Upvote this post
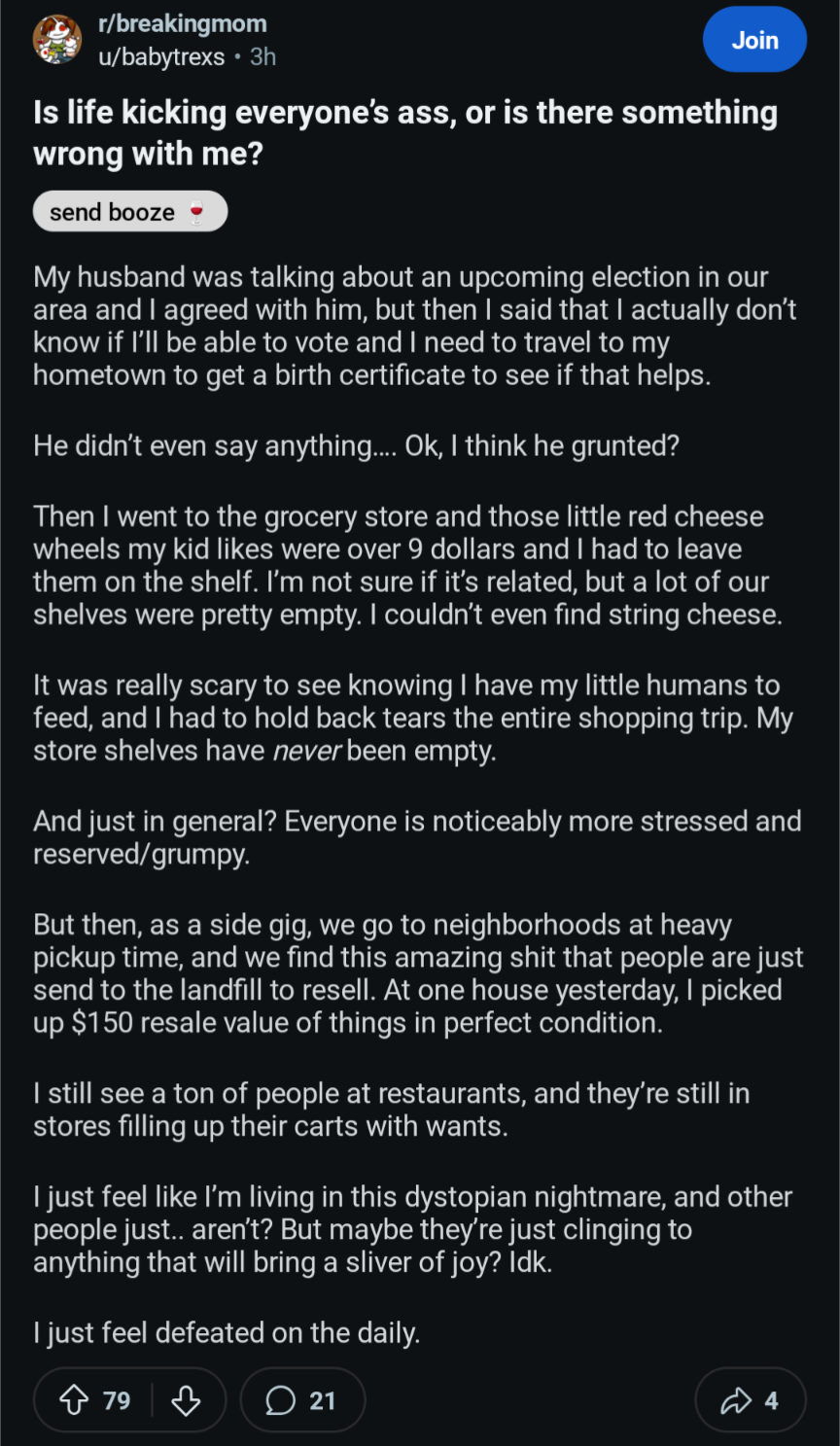This screenshot has height=1446, width=840. pos(74,1400)
